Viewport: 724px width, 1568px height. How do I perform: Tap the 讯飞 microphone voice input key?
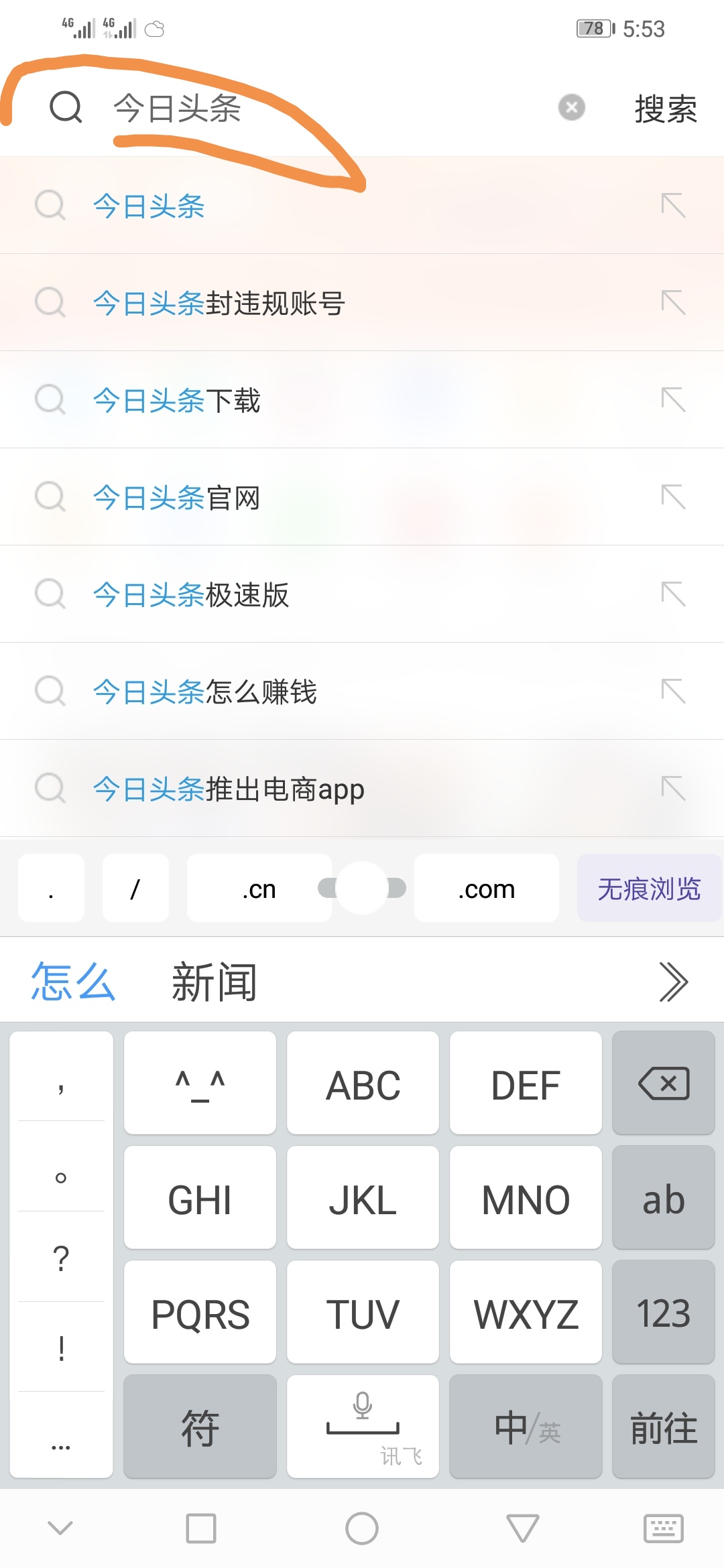pos(362,1426)
